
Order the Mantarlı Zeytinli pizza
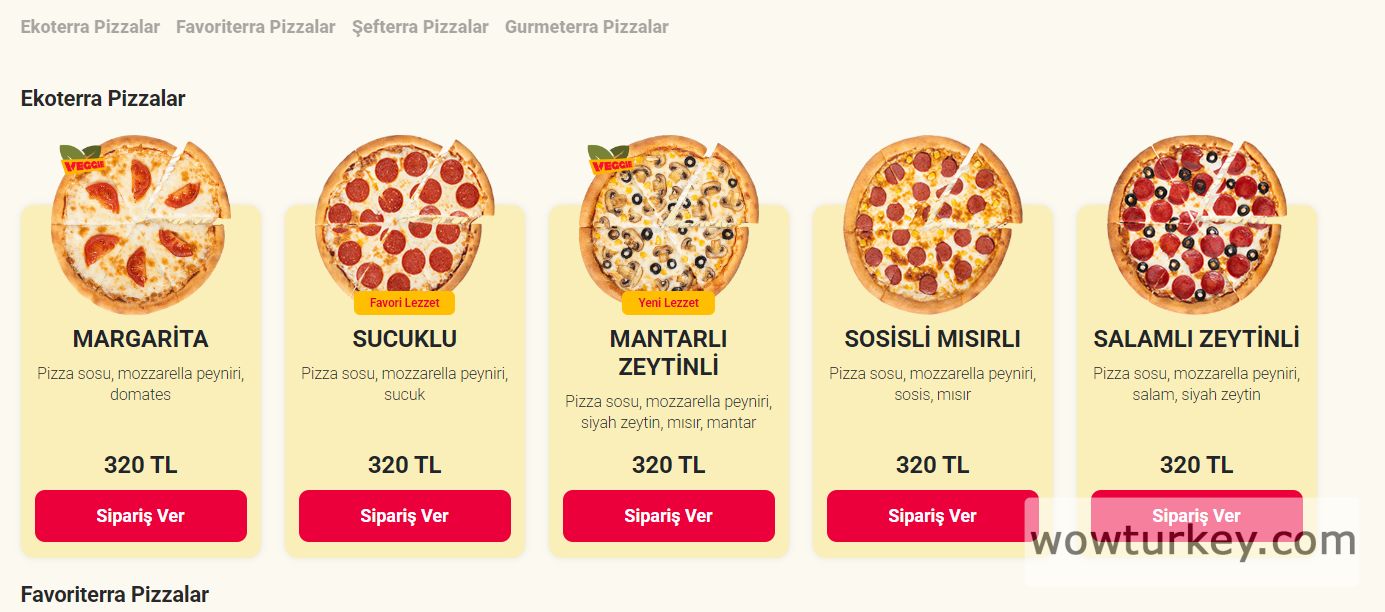[x=668, y=516]
